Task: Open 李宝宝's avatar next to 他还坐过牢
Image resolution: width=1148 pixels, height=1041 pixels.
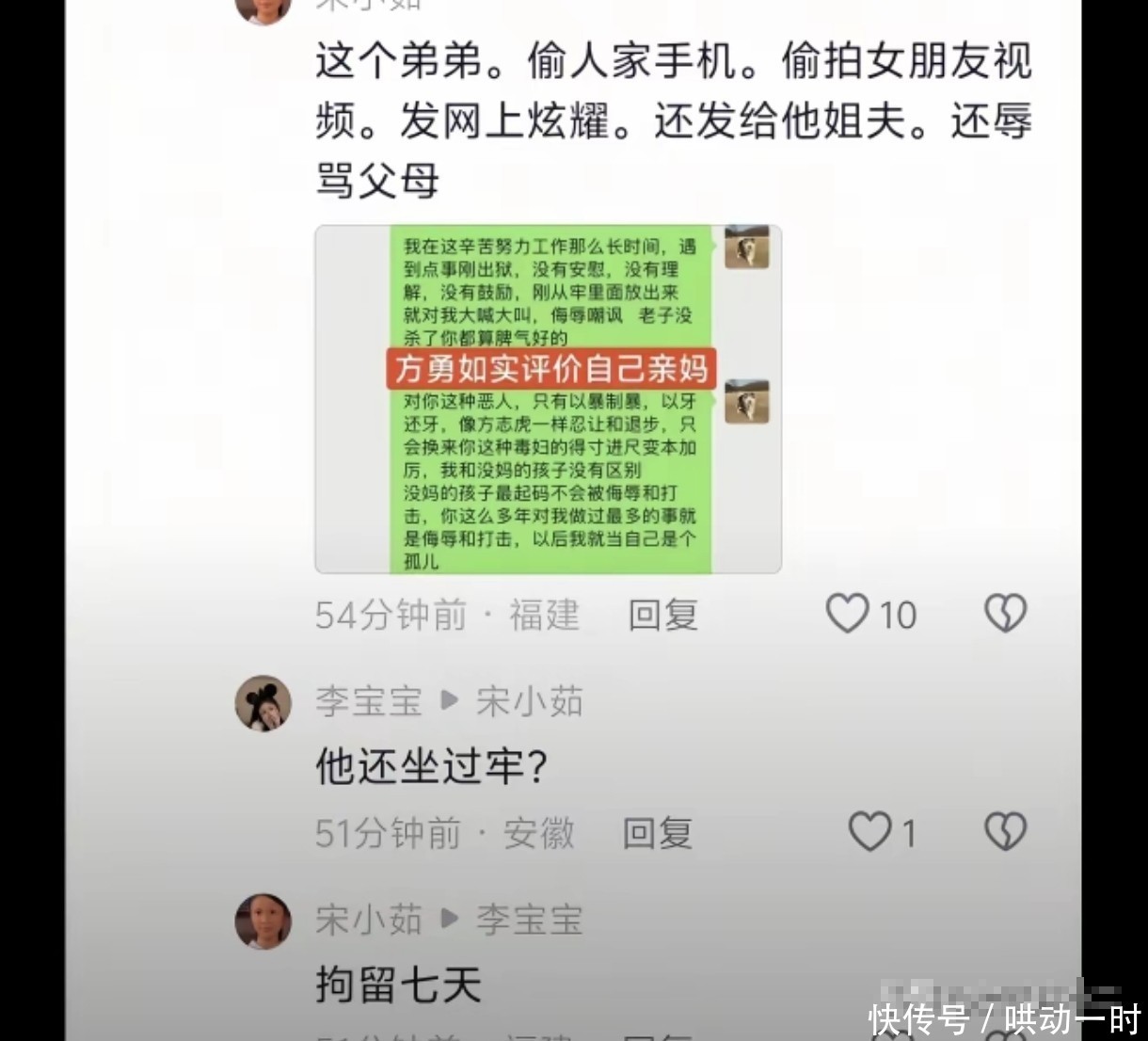Action: tap(263, 703)
